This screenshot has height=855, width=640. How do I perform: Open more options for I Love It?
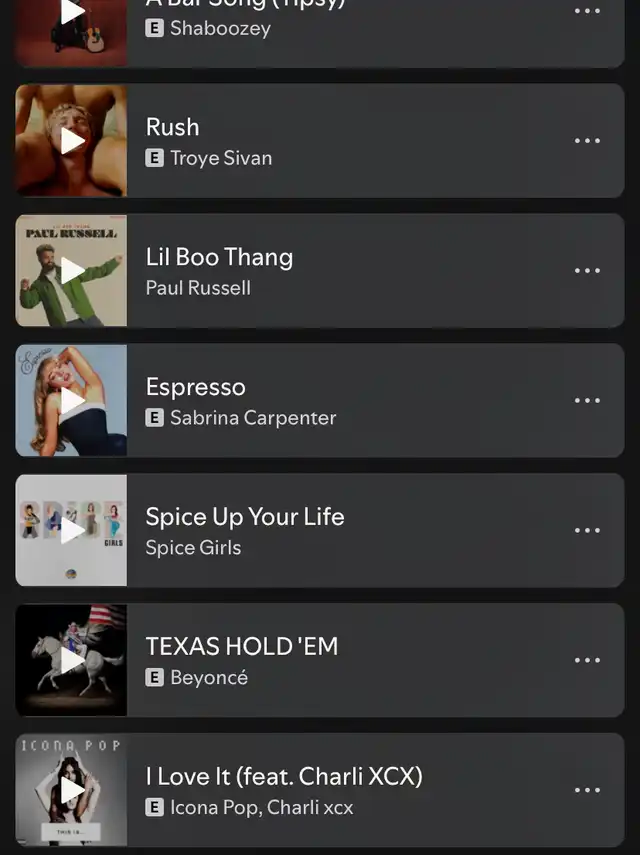(x=587, y=791)
